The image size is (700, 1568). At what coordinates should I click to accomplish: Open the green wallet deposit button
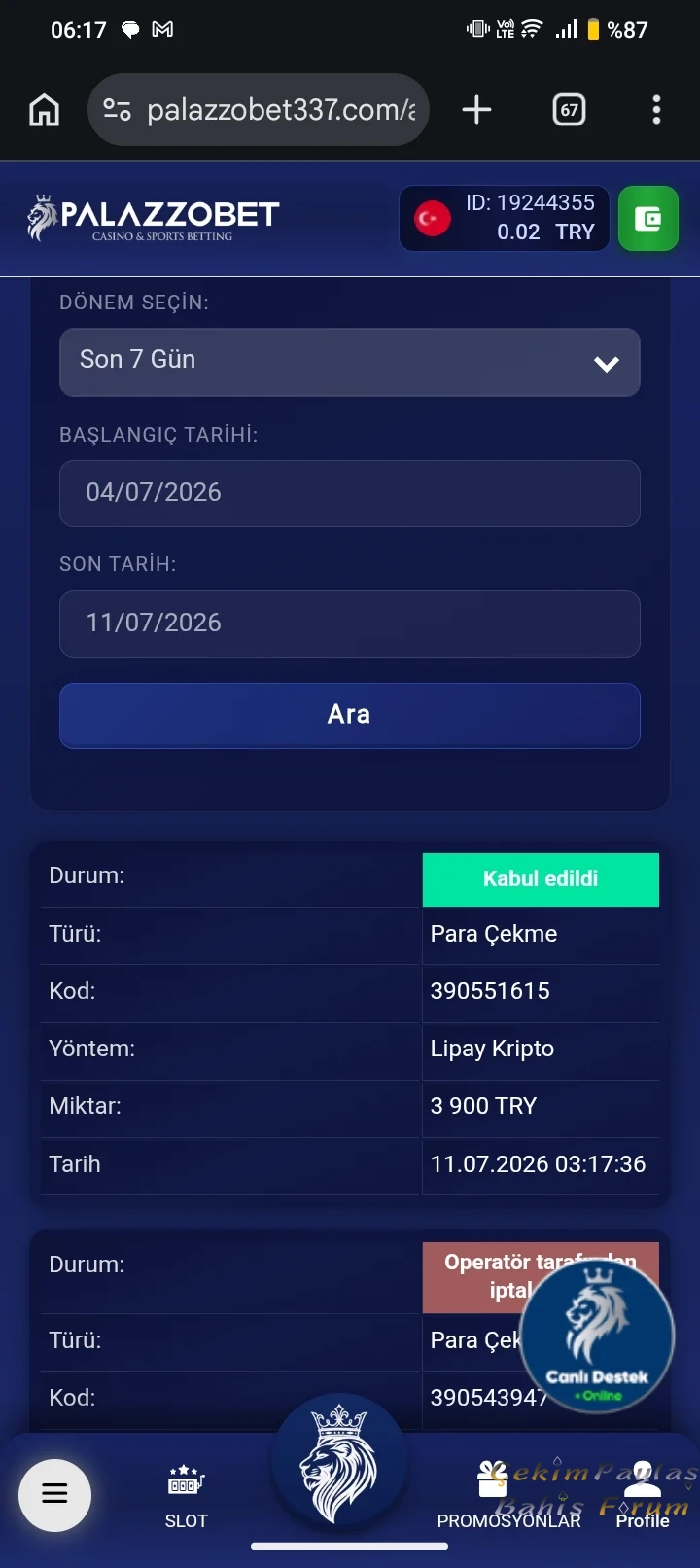pos(648,219)
